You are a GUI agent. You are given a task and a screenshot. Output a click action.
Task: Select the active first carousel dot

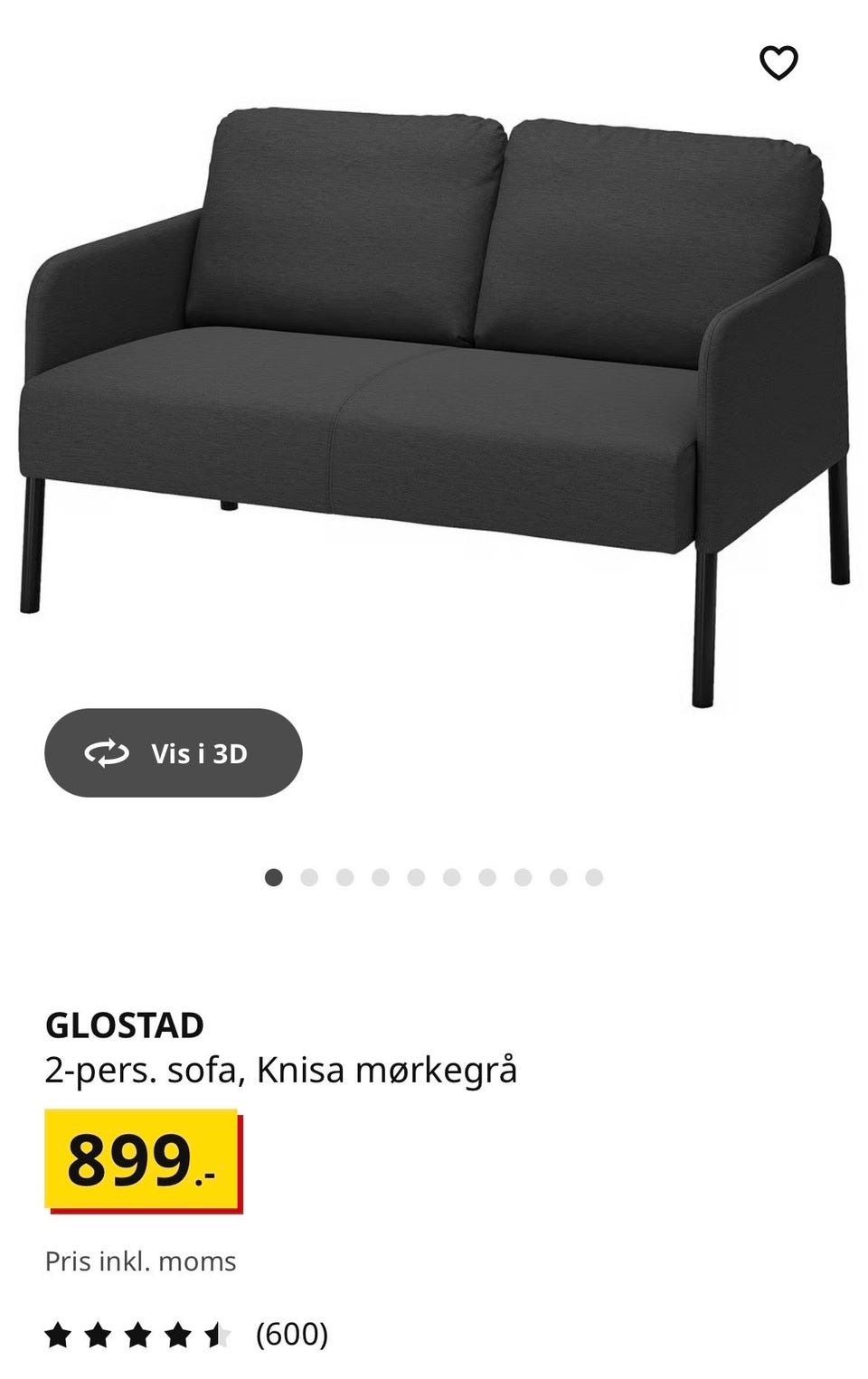272,875
